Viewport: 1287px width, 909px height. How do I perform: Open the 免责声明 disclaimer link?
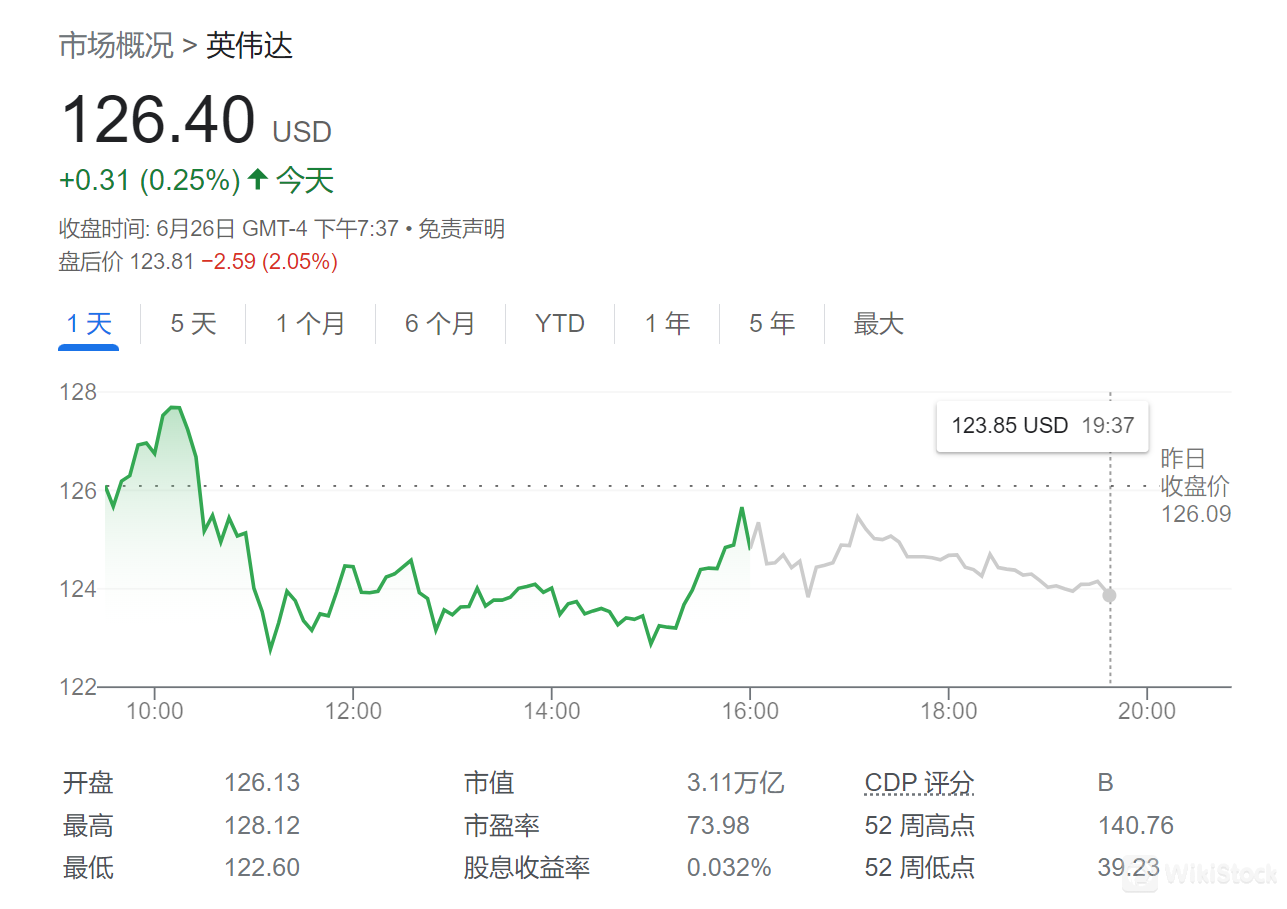[x=461, y=229]
